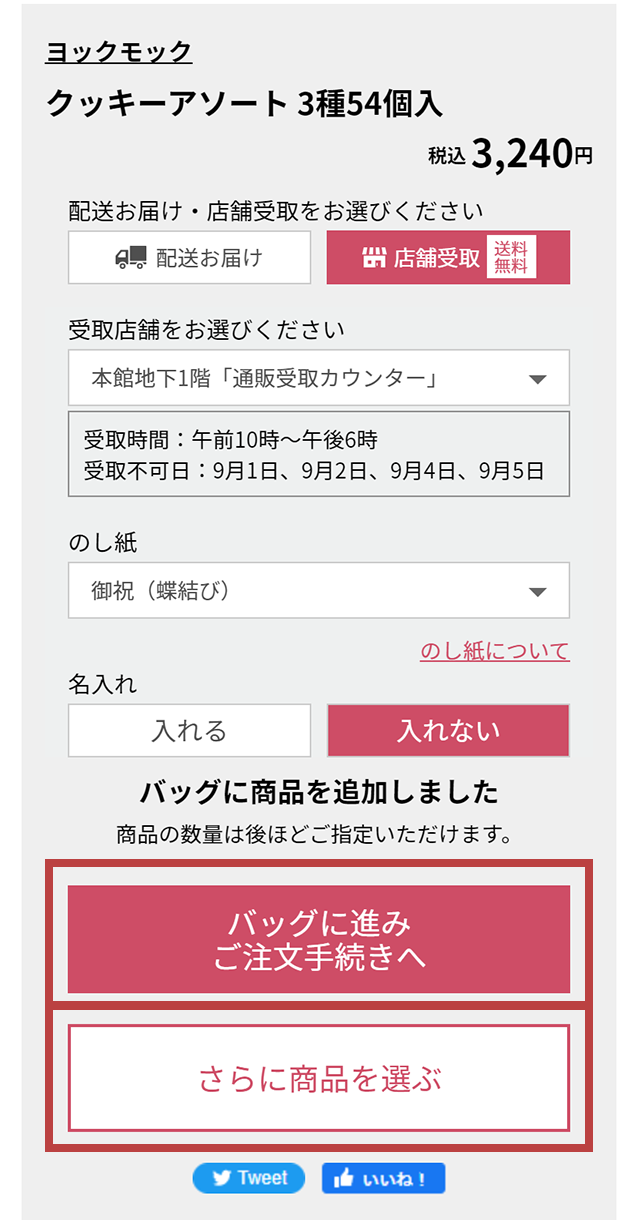The image size is (638, 1220).
Task: Tap バッグに進みご注文手続きへ button
Action: tap(319, 939)
